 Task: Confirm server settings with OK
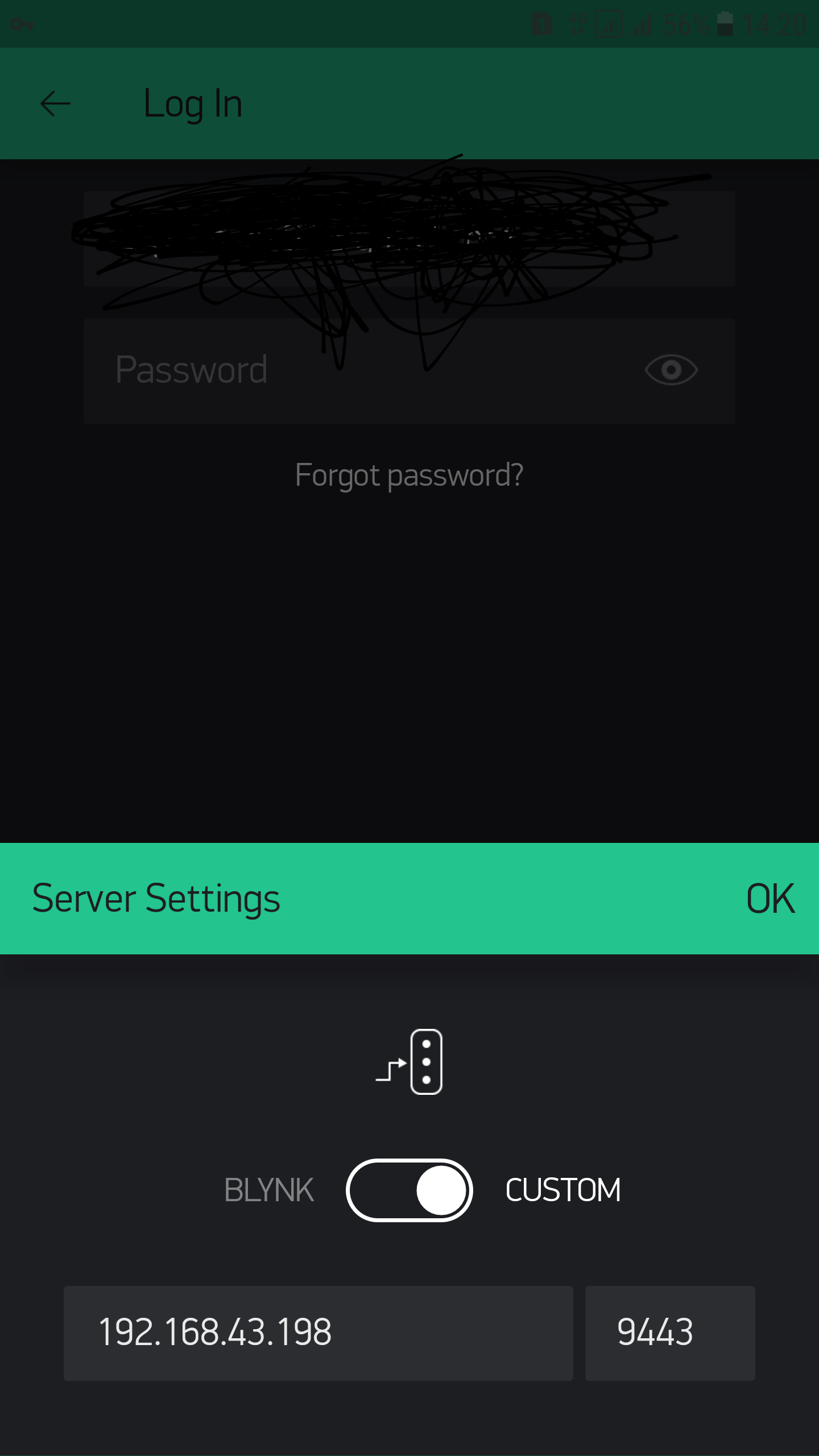click(x=770, y=899)
